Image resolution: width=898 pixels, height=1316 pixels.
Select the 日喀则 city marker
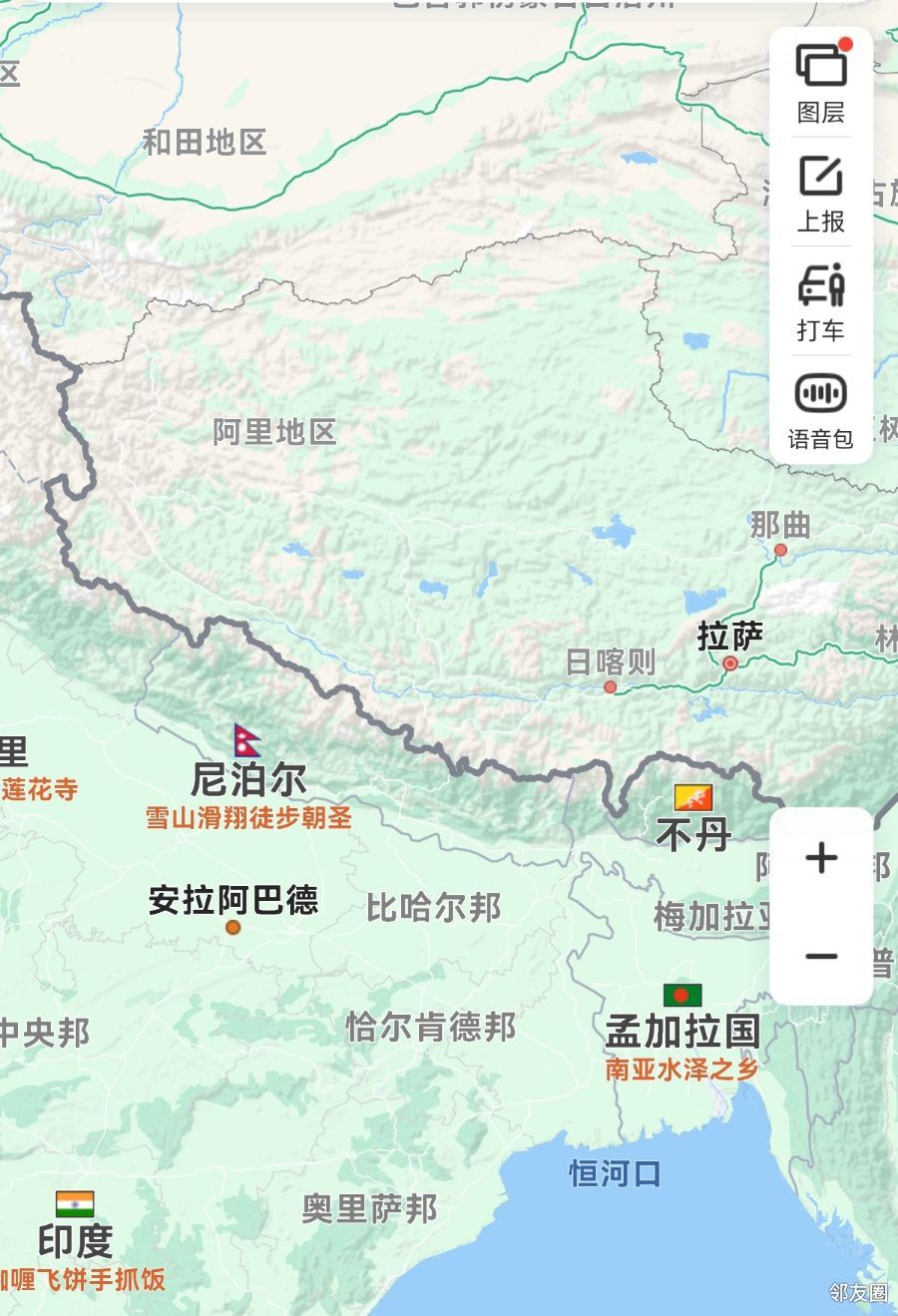tap(610, 686)
